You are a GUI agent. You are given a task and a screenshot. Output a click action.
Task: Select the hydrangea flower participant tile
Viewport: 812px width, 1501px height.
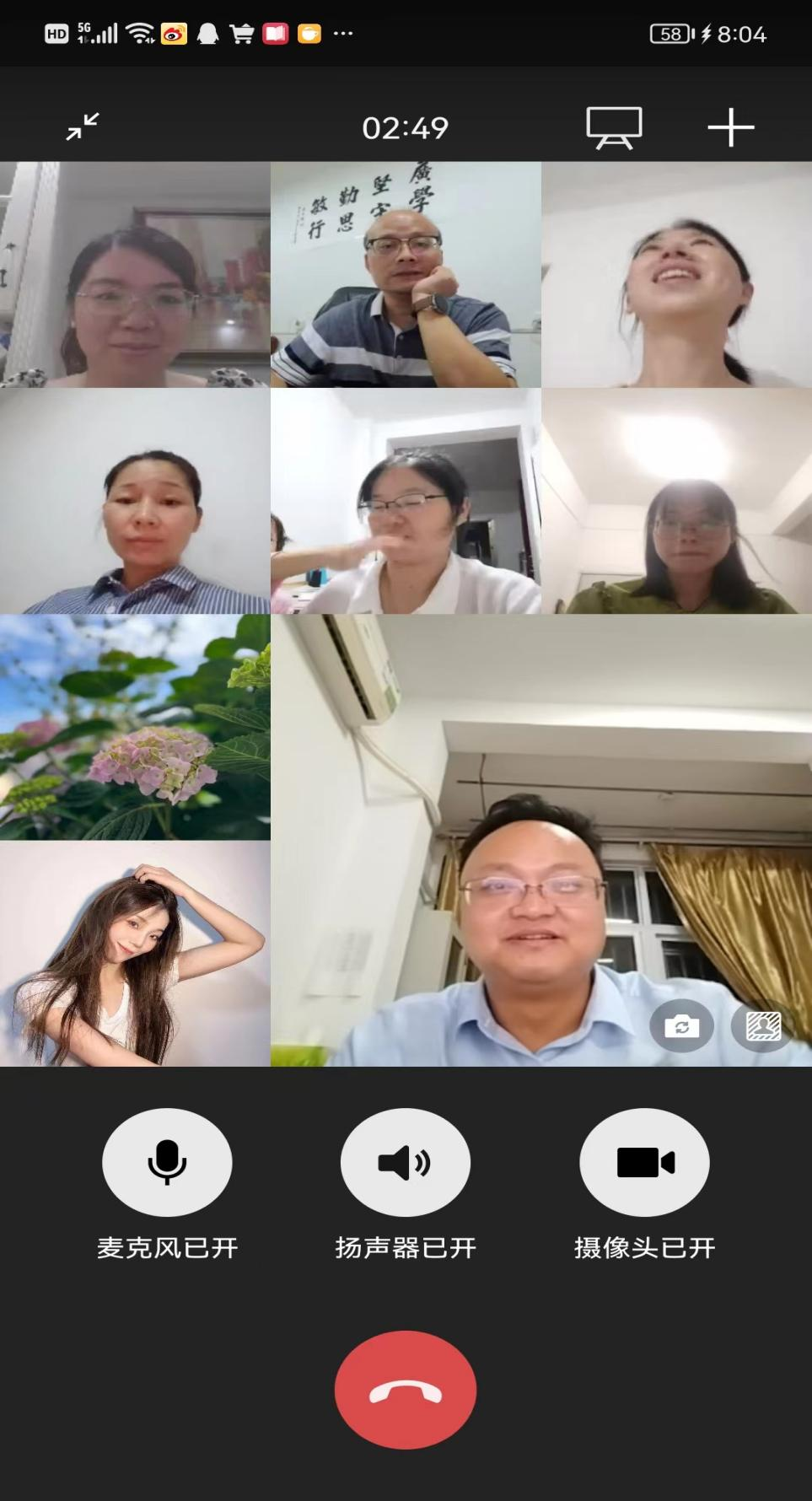pyautogui.click(x=135, y=727)
